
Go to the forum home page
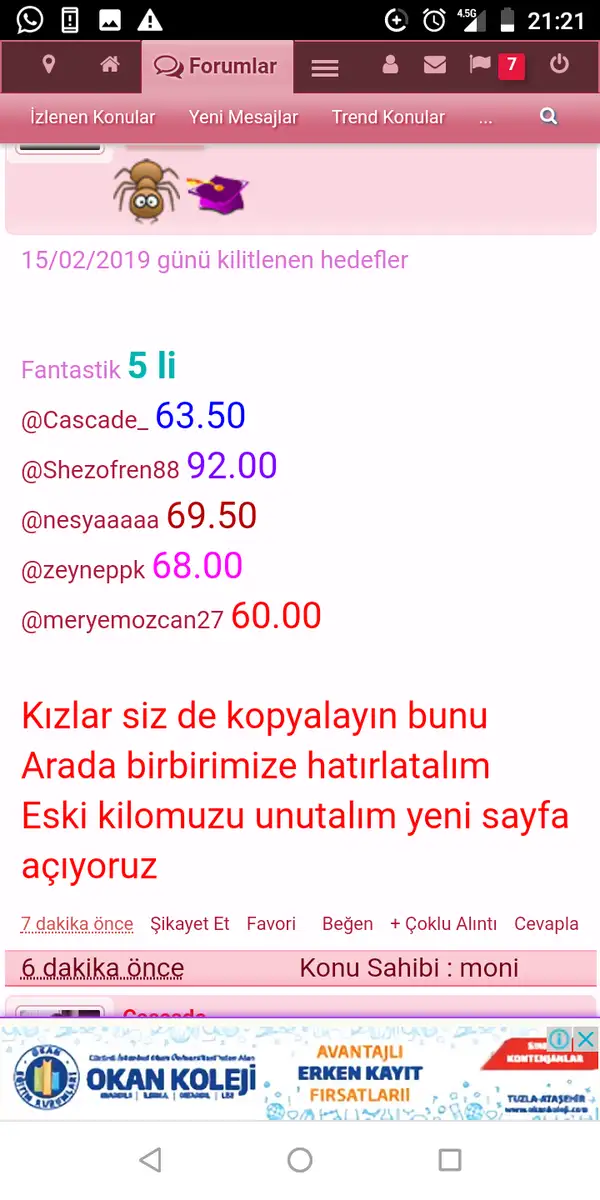point(110,65)
